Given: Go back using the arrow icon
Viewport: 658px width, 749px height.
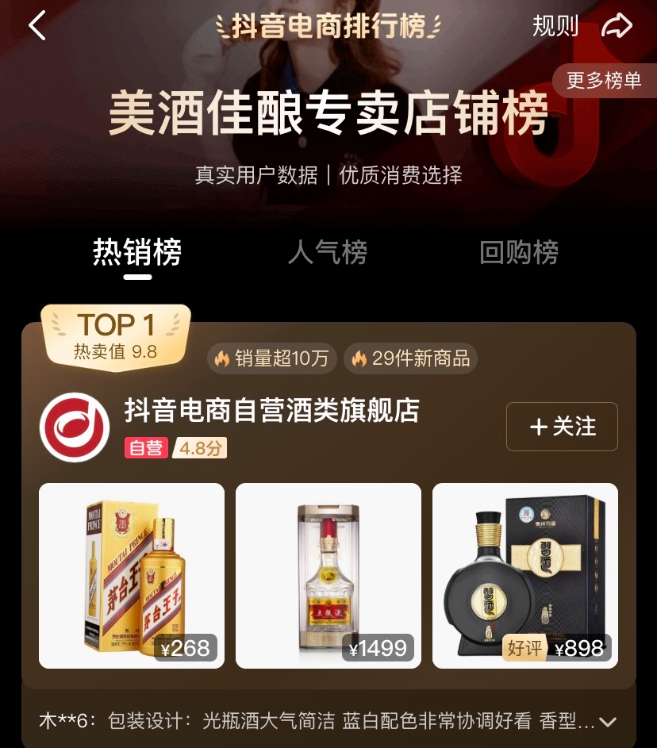Looking at the screenshot, I should coord(37,26).
